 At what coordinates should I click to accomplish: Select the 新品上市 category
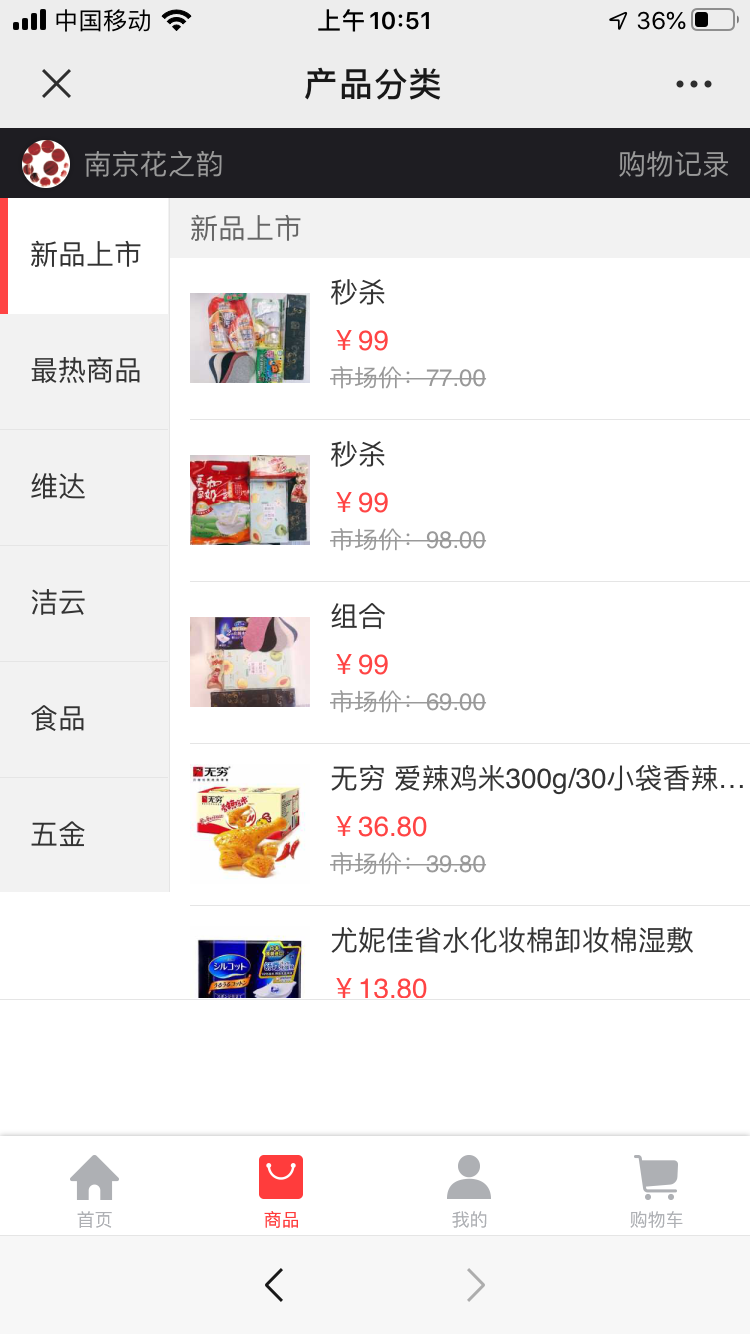tap(86, 255)
